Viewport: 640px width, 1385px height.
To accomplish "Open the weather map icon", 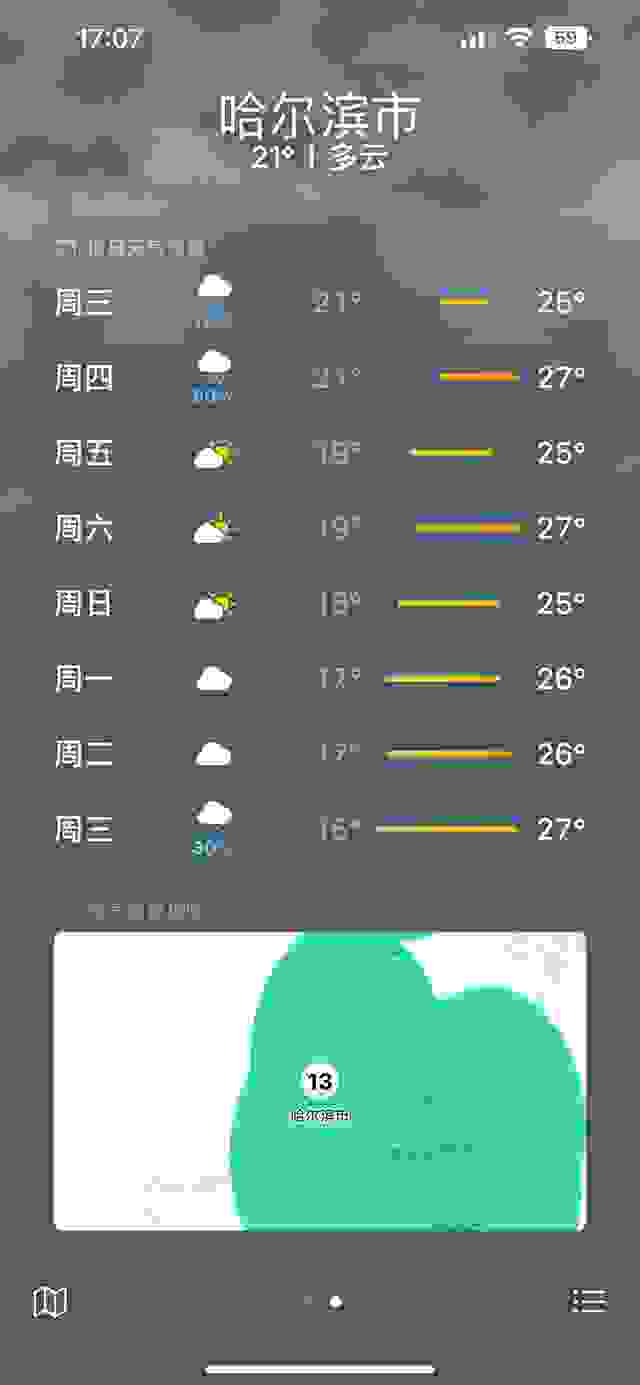I will 50,1301.
